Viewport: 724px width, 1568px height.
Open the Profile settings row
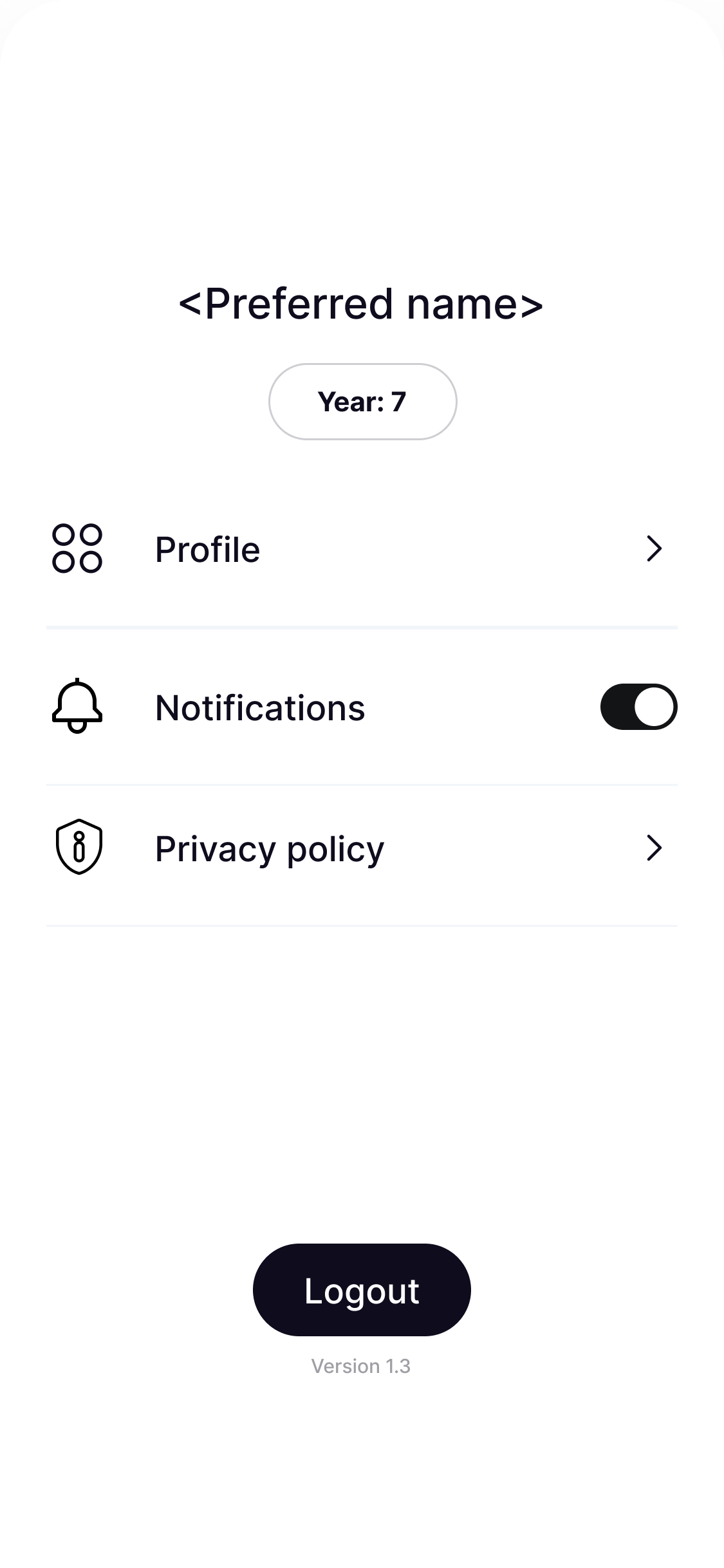pyautogui.click(x=360, y=549)
